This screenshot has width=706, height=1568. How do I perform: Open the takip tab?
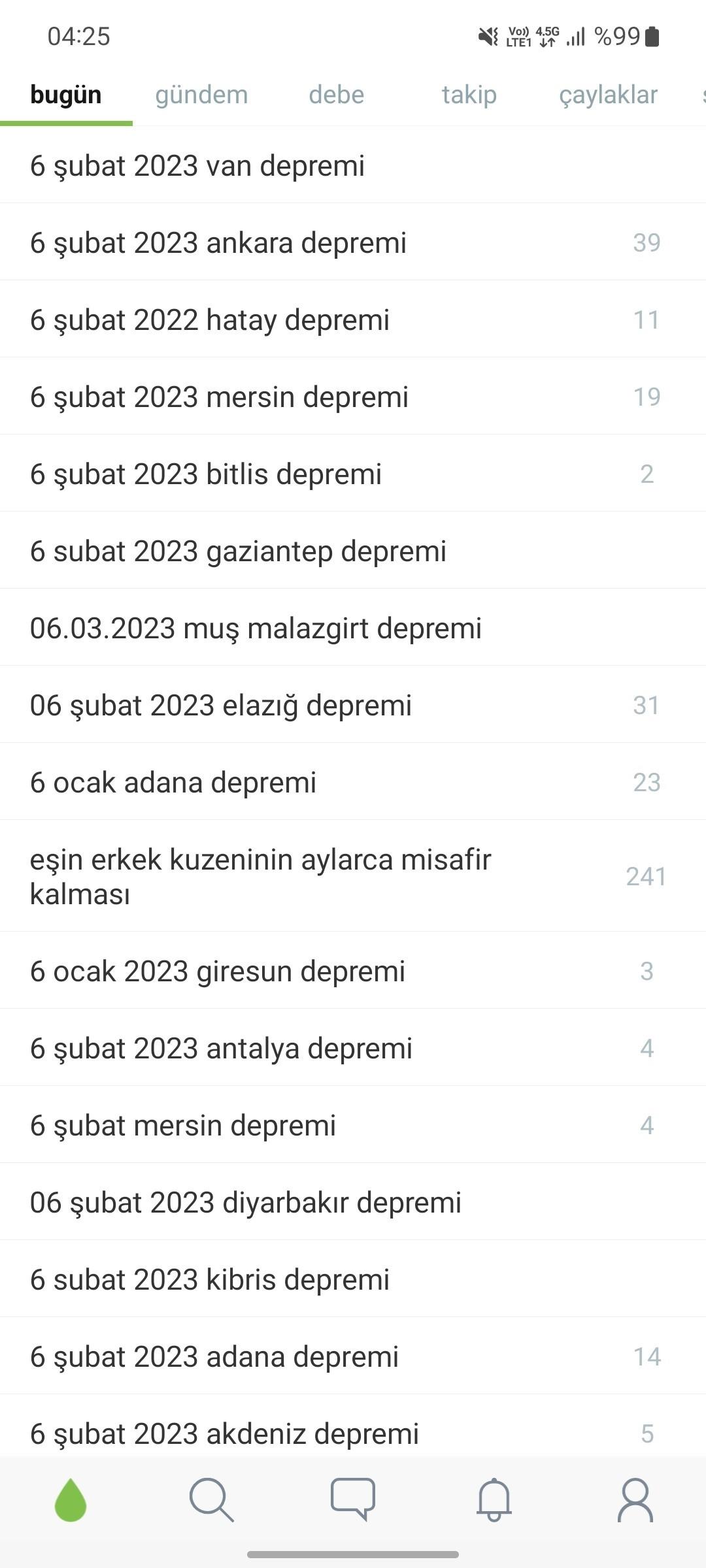click(469, 95)
